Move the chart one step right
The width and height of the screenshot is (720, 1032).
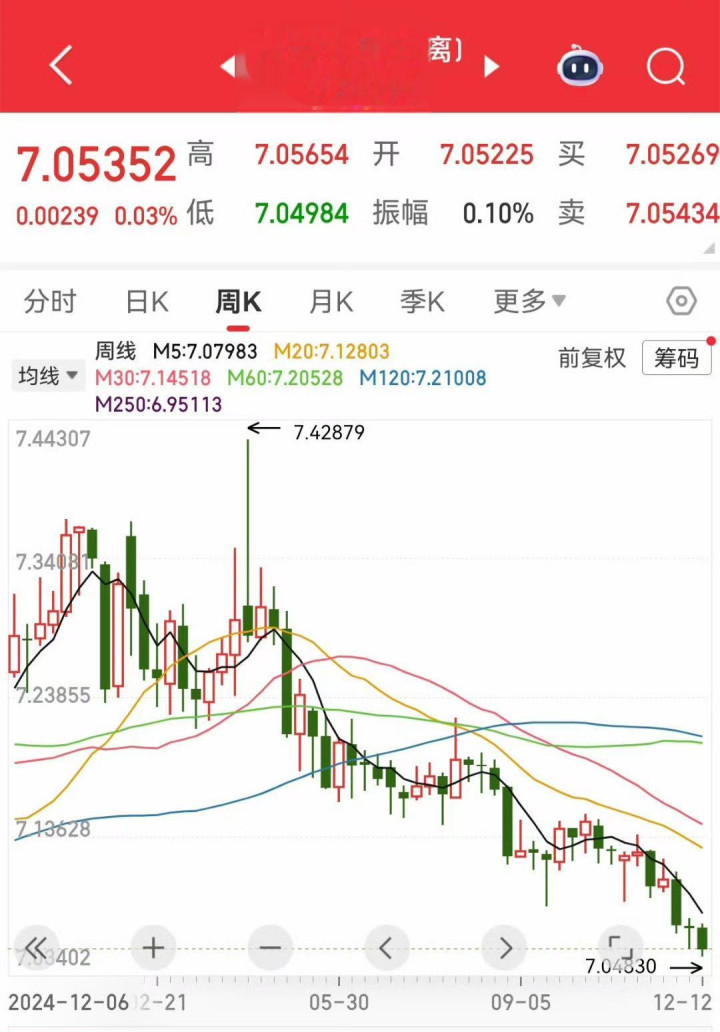(x=505, y=947)
